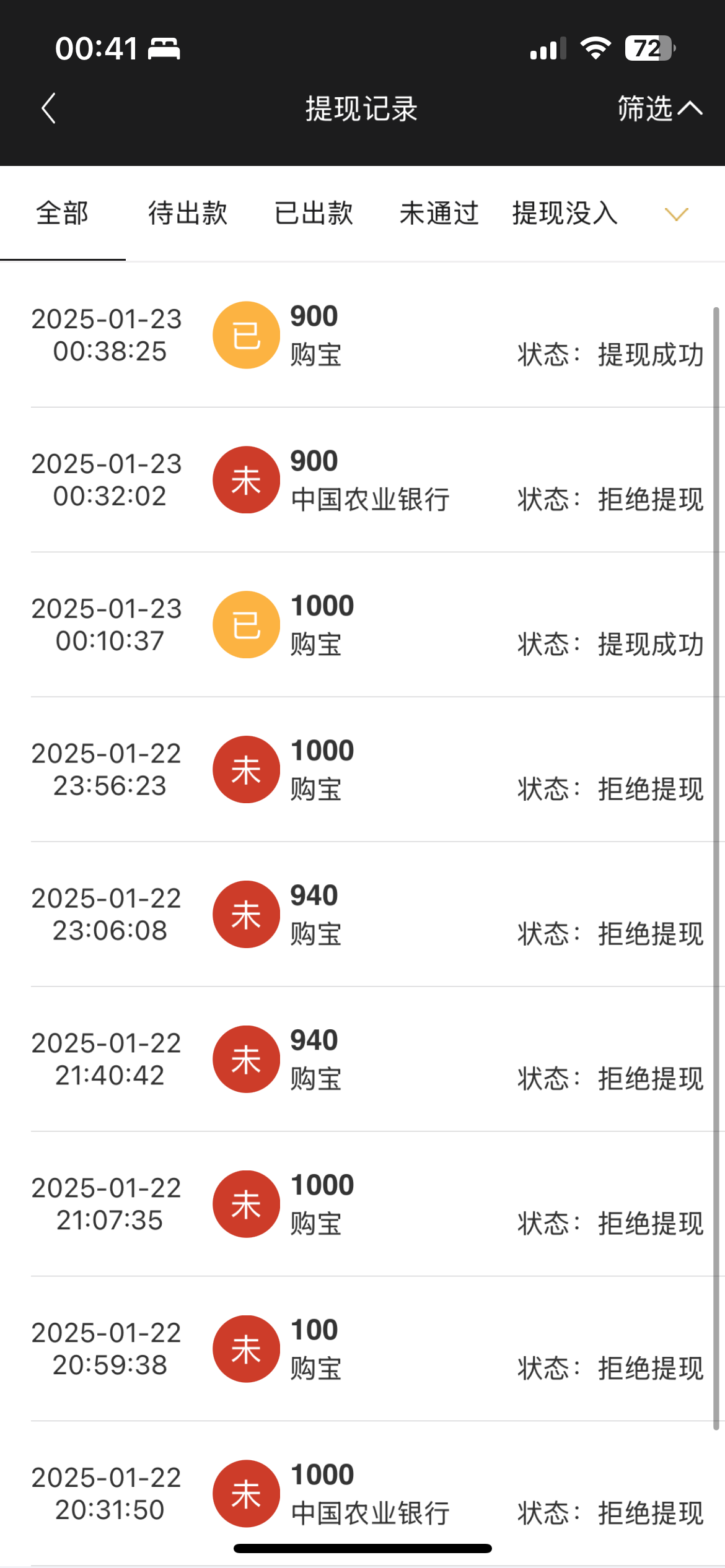This screenshot has width=725, height=1568.
Task: Switch to the 提现没入 tab
Action: point(565,214)
